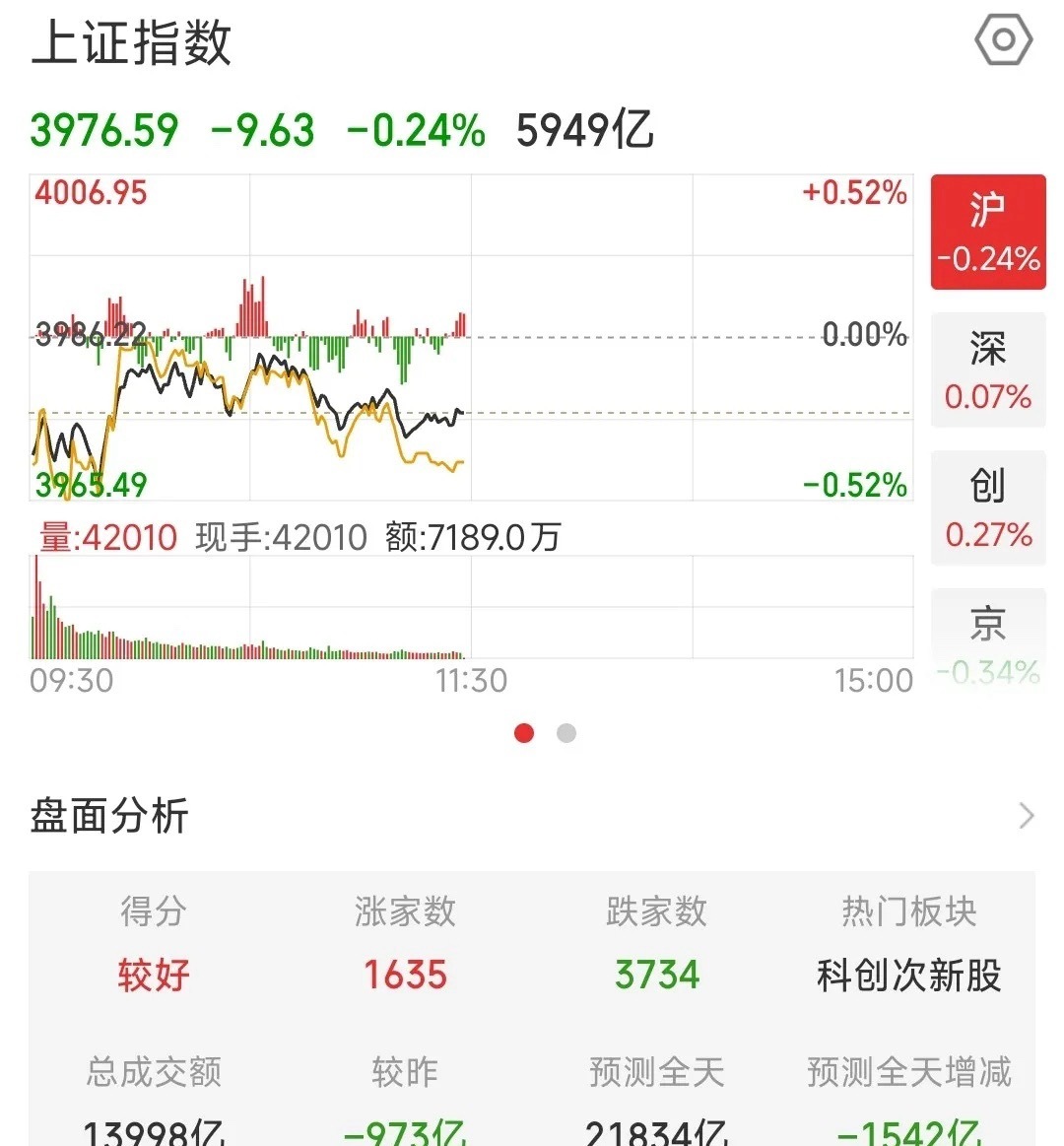Switch to the 深 Shenzhen tab

coord(988,370)
